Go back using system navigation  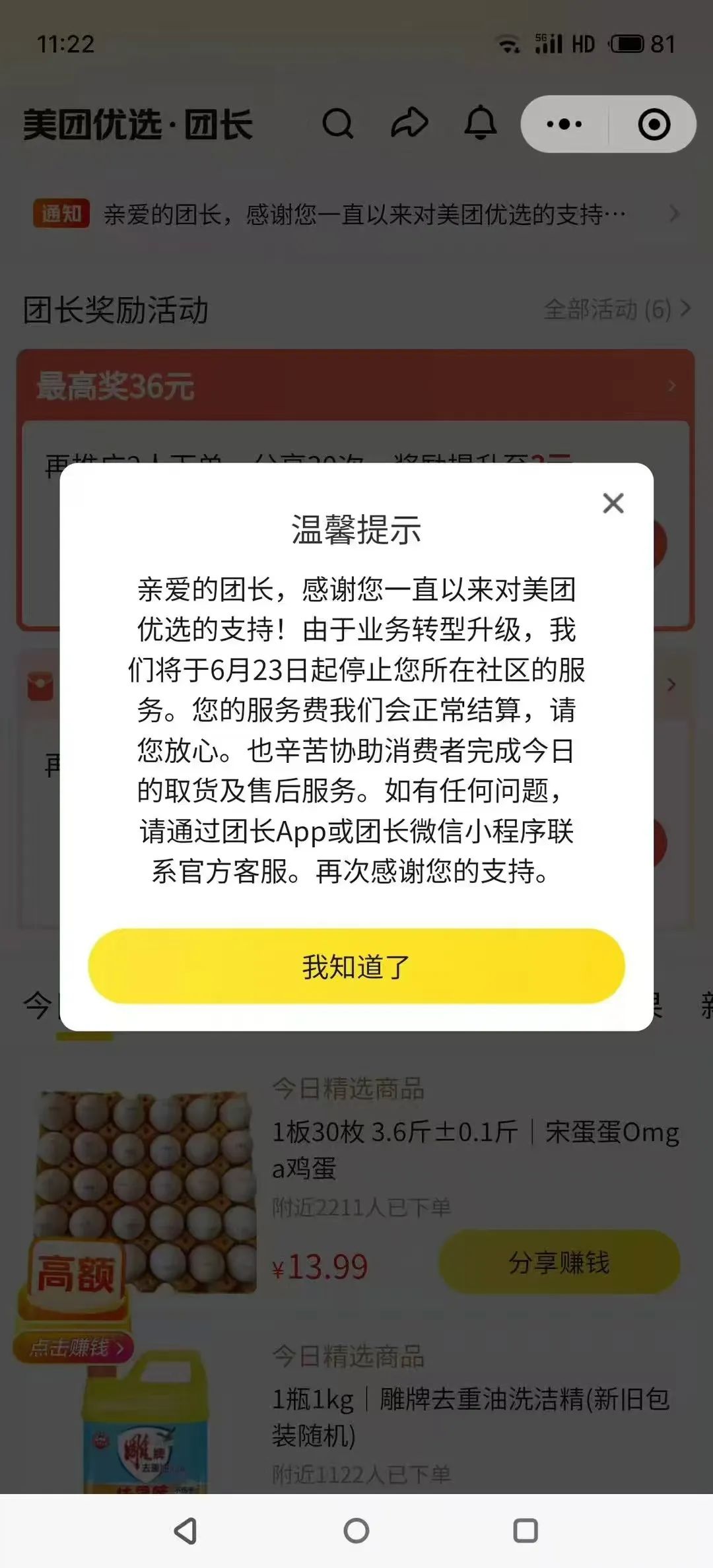click(186, 1531)
